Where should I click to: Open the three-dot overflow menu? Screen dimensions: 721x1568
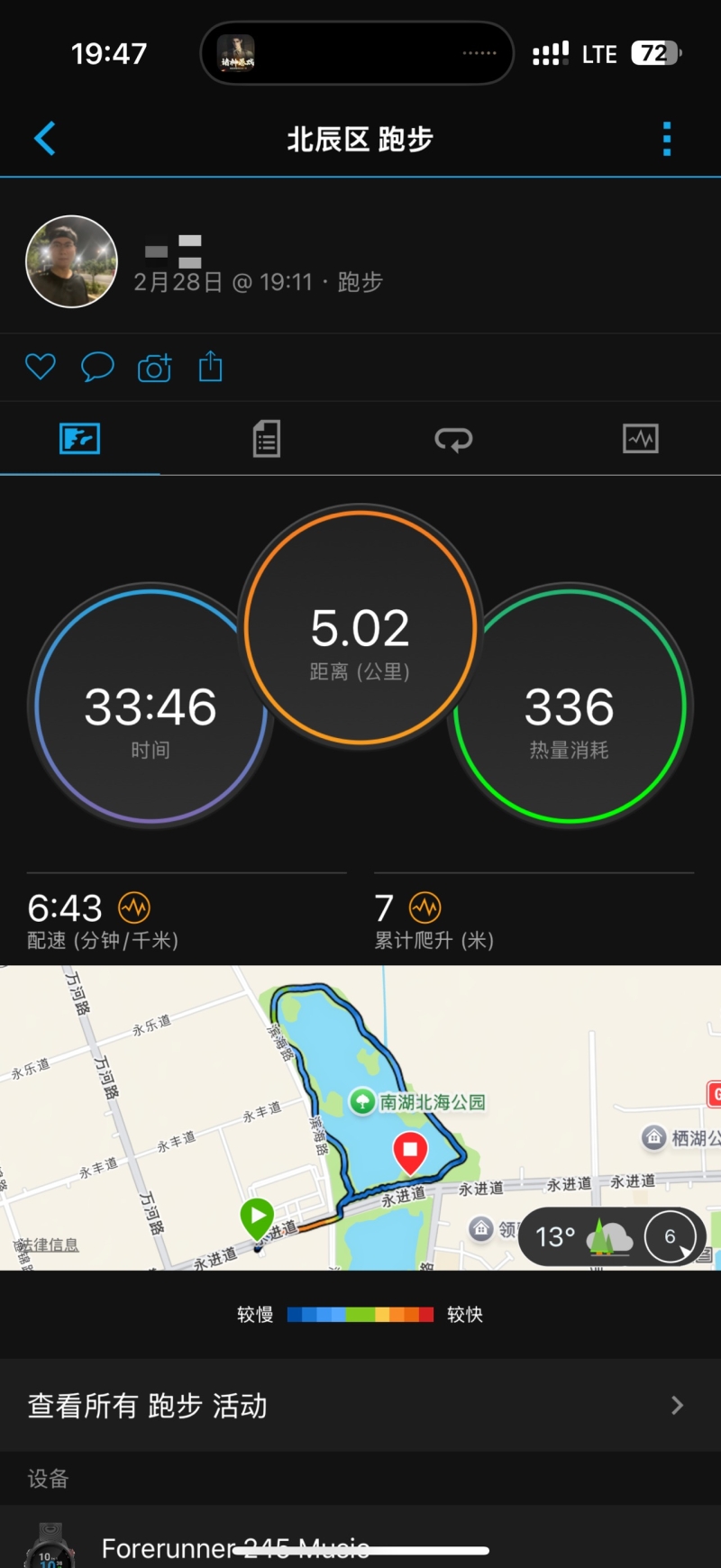pos(667,139)
